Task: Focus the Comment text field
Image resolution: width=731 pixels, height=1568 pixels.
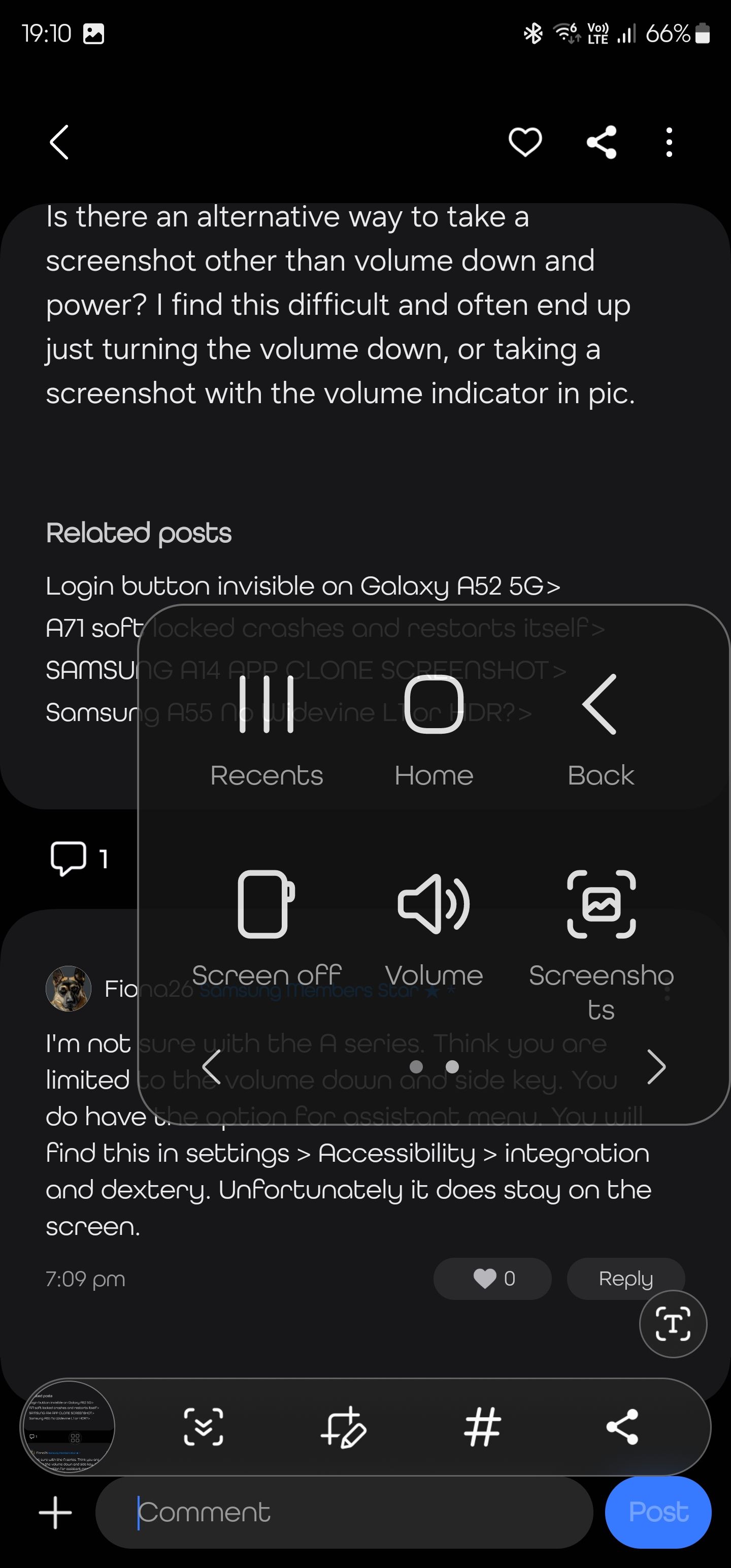Action: click(x=344, y=1512)
